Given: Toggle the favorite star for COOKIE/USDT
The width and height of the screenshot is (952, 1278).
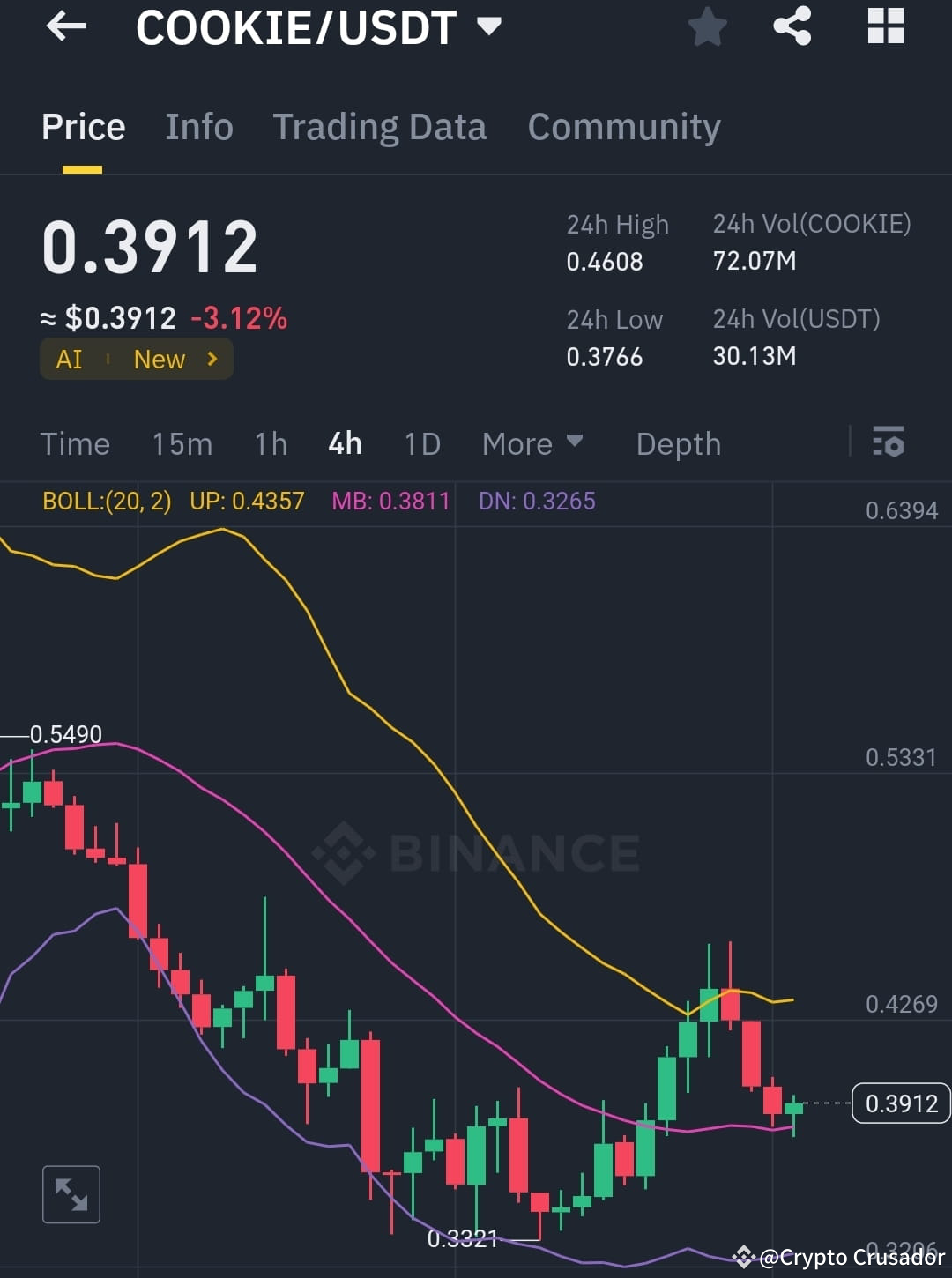Looking at the screenshot, I should (x=707, y=26).
